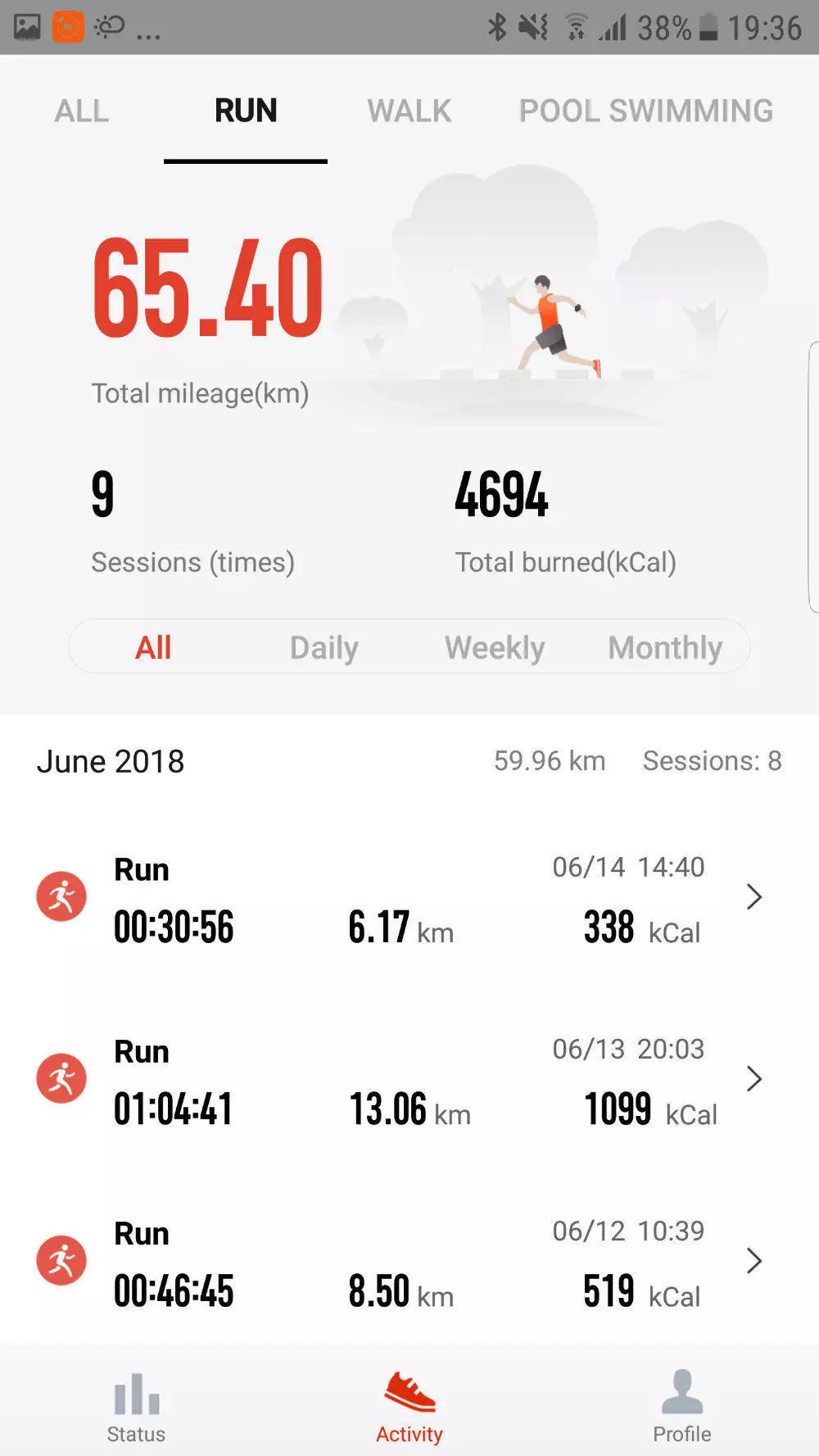Switch to the ALL activity tab
This screenshot has width=819, height=1456.
(82, 111)
